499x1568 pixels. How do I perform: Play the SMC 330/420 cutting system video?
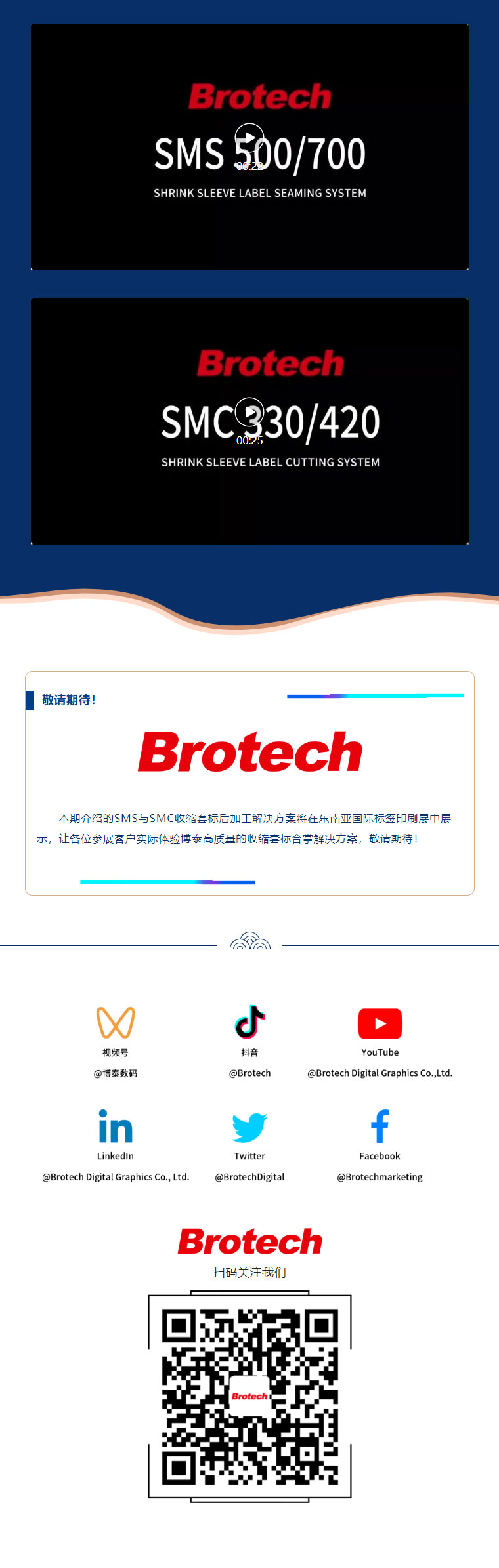249,412
